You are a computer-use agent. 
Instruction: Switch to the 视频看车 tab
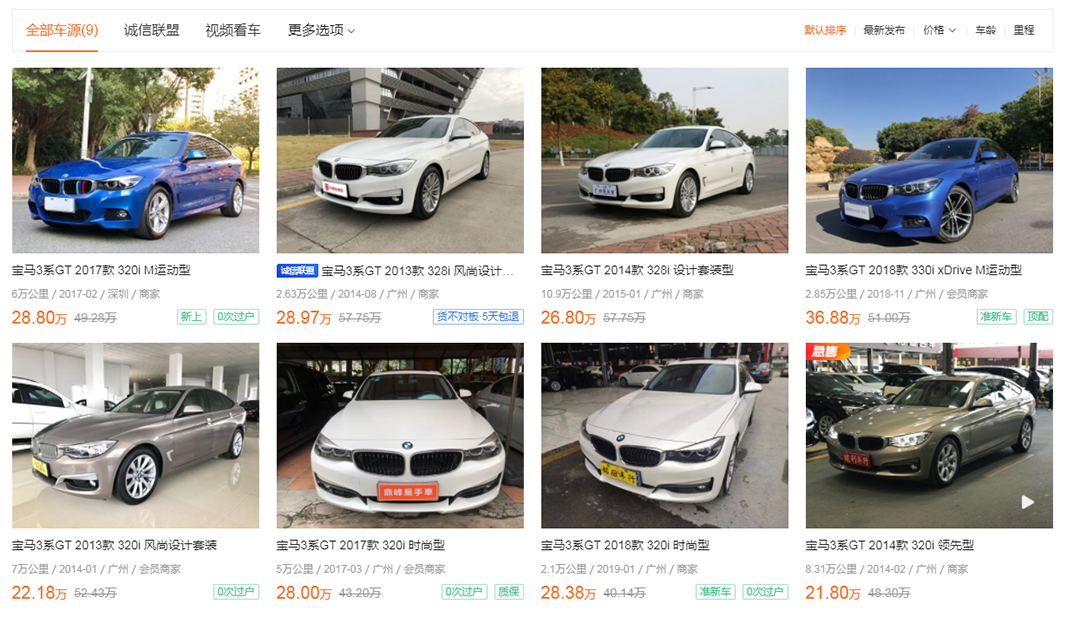[x=233, y=30]
